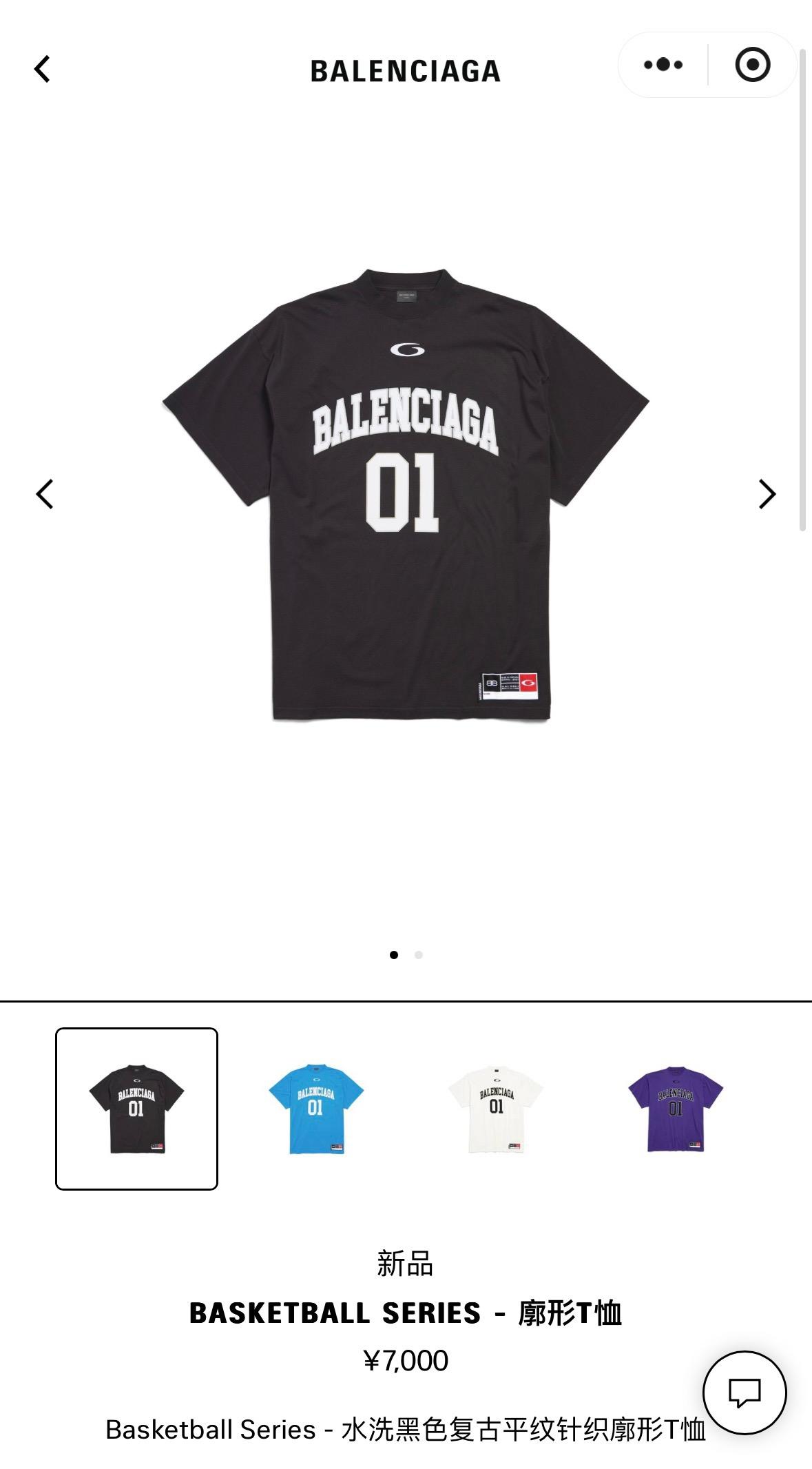Open the mini program more options menu
The height and width of the screenshot is (1469, 812).
(663, 65)
